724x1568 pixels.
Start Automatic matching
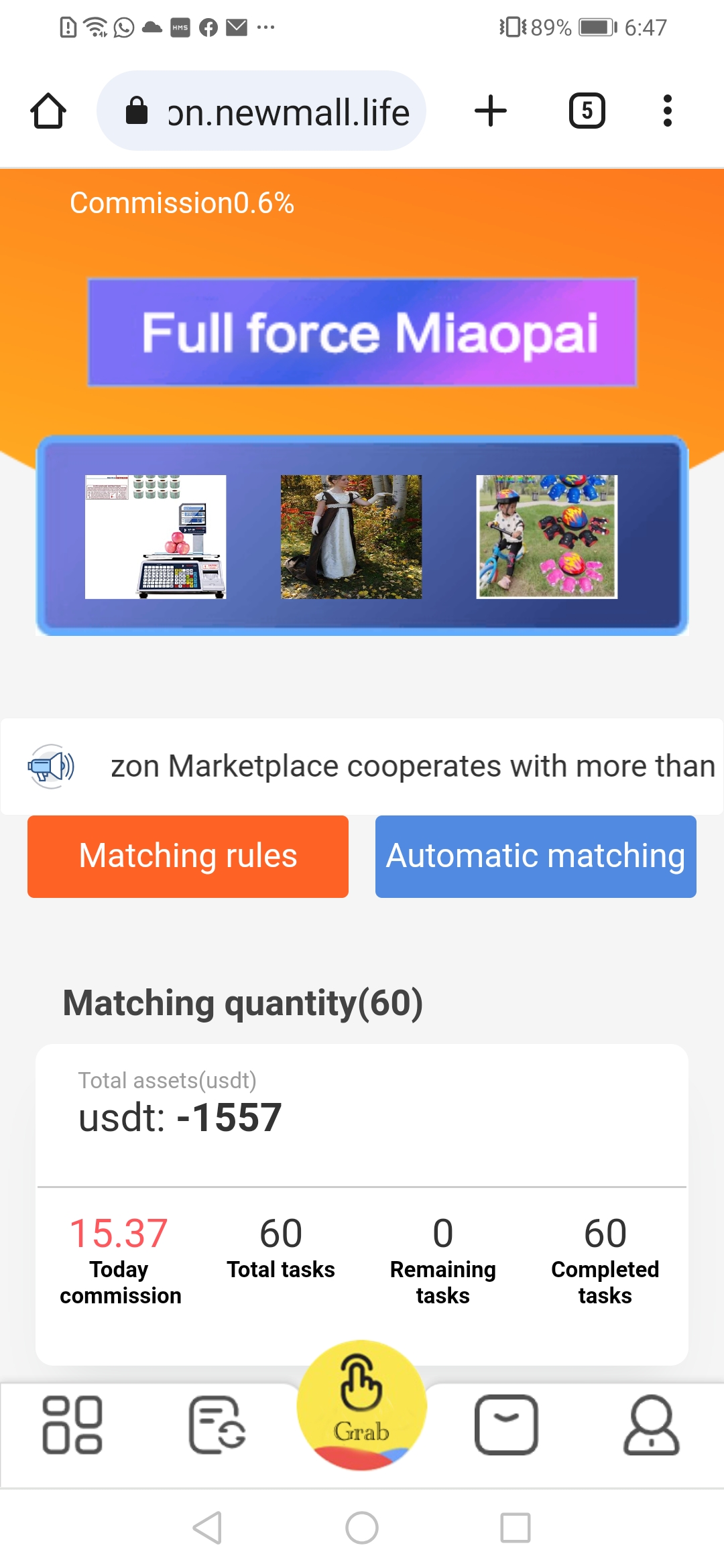click(x=536, y=856)
